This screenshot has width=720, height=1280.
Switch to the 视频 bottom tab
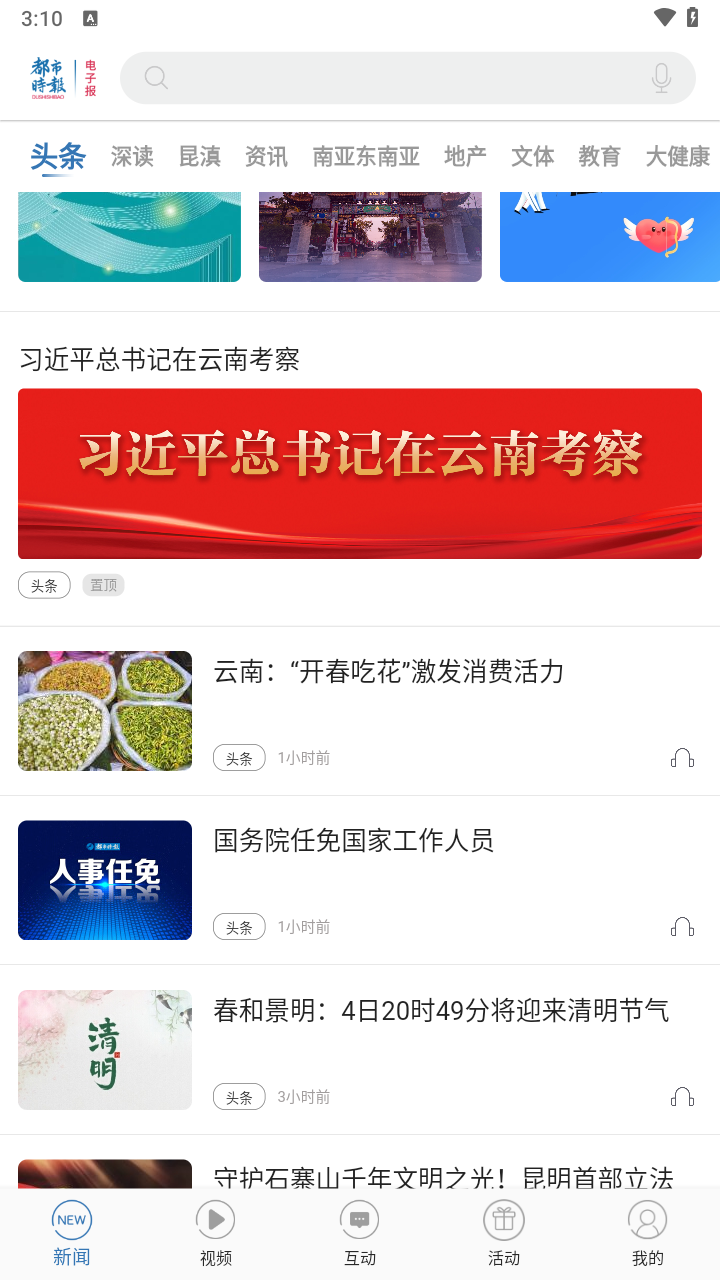tap(216, 1234)
